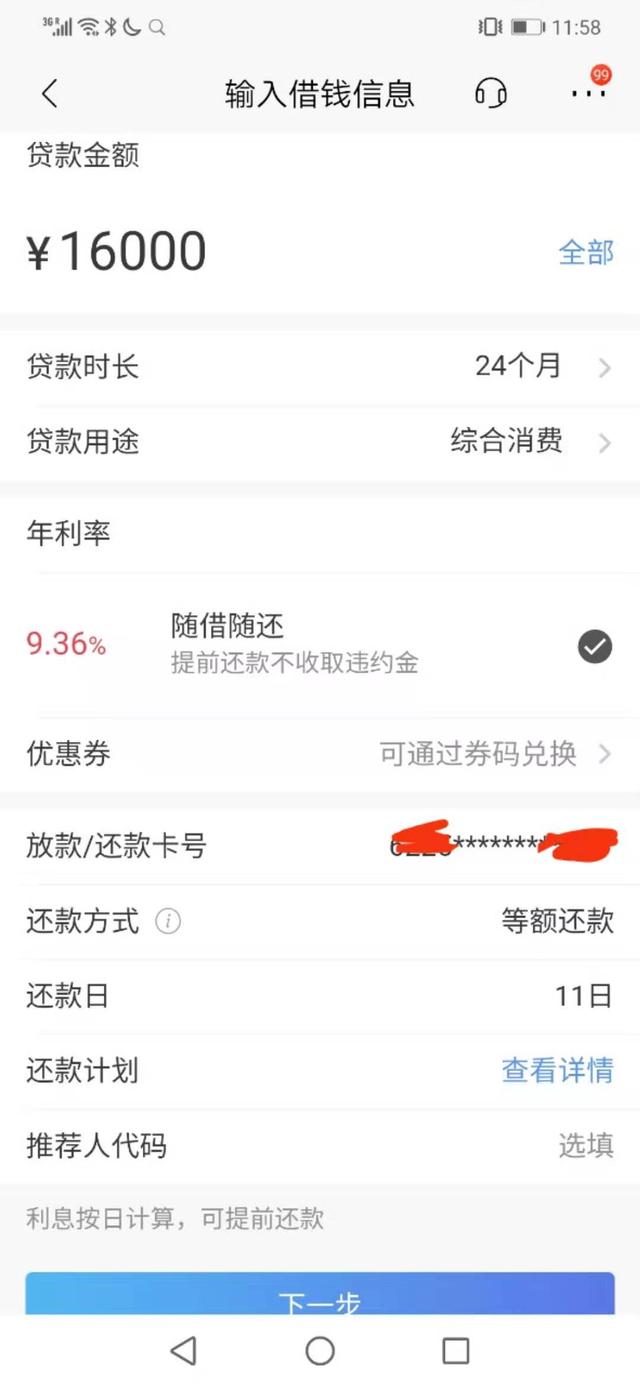Open the customer service headset icon
640x1387 pixels.
(490, 94)
